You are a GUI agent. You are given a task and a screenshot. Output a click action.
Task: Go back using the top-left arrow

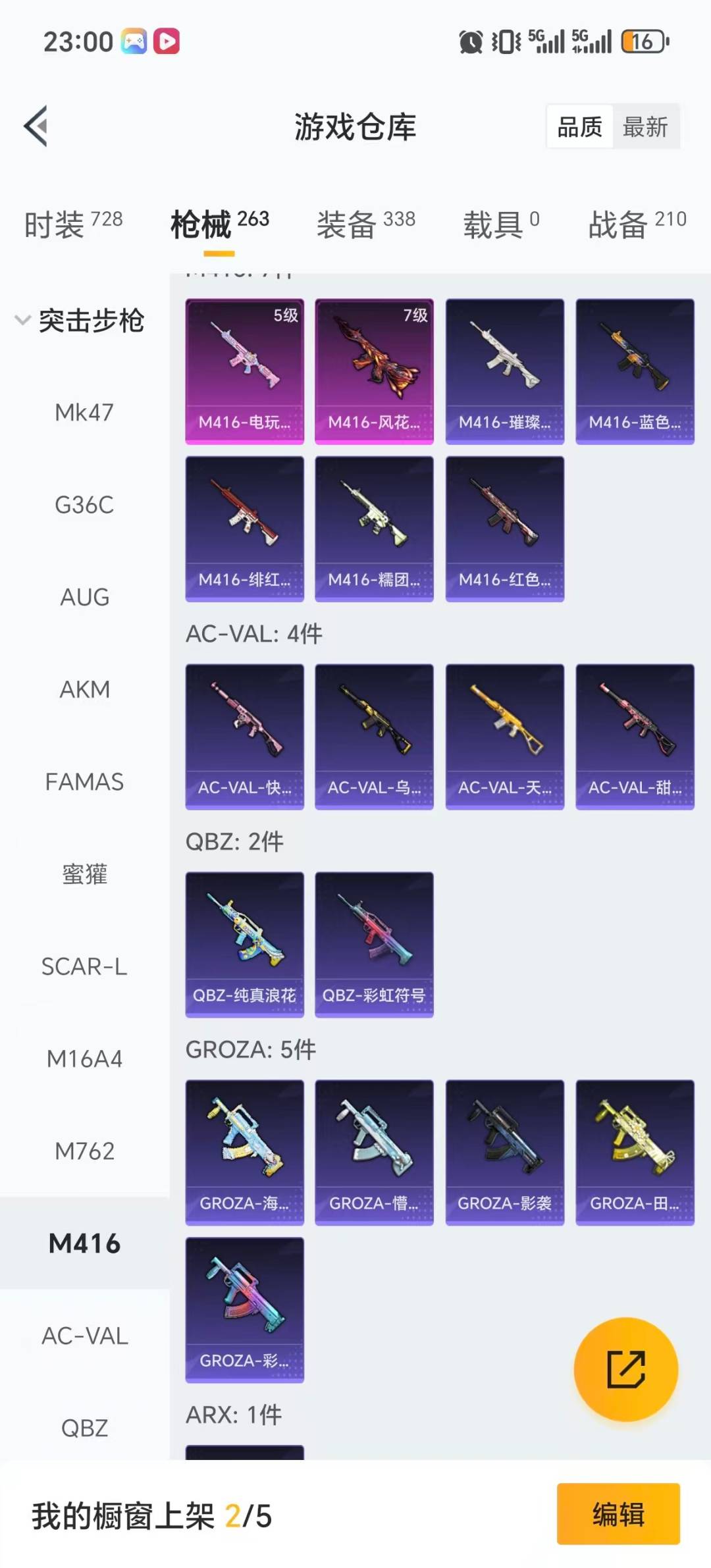coord(36,126)
